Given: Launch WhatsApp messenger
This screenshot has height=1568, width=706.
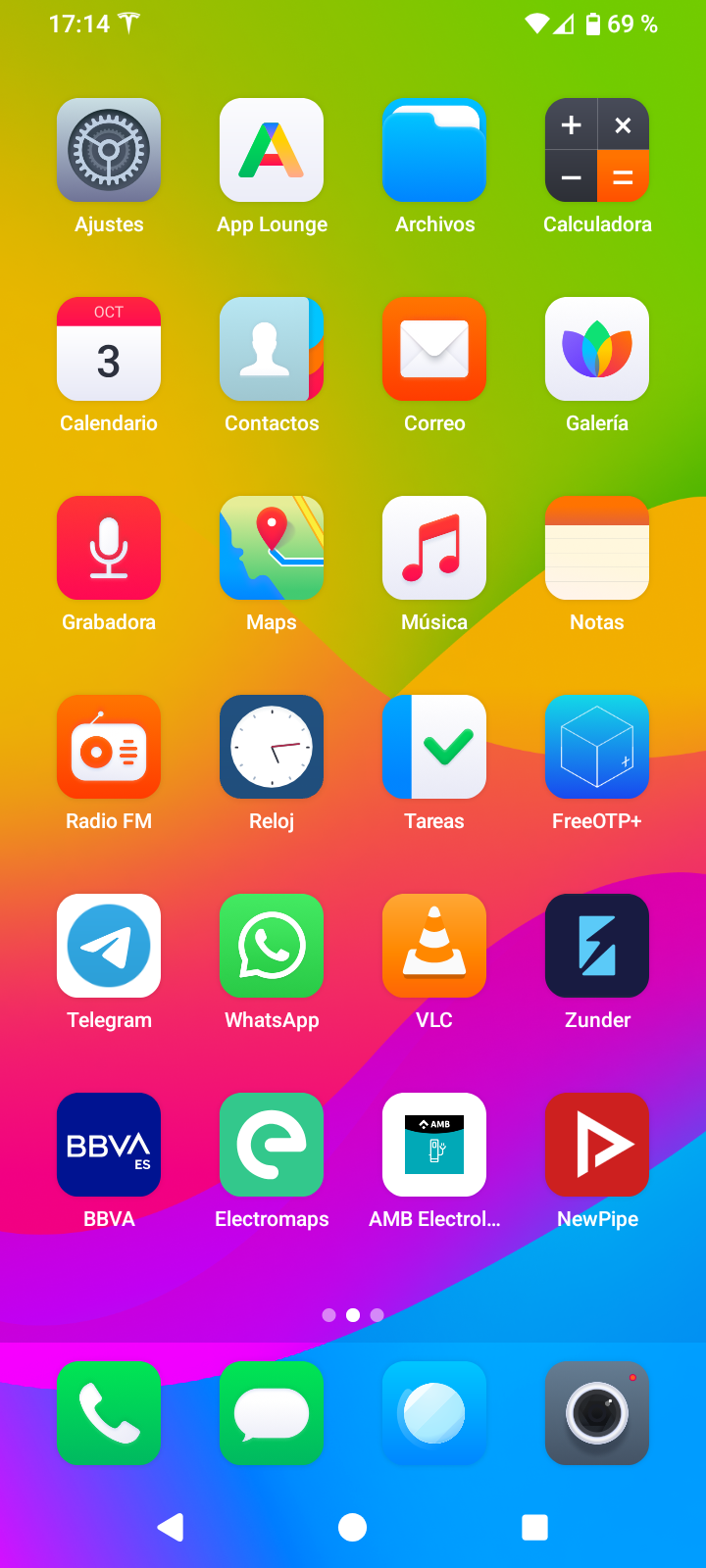Looking at the screenshot, I should pos(271,945).
